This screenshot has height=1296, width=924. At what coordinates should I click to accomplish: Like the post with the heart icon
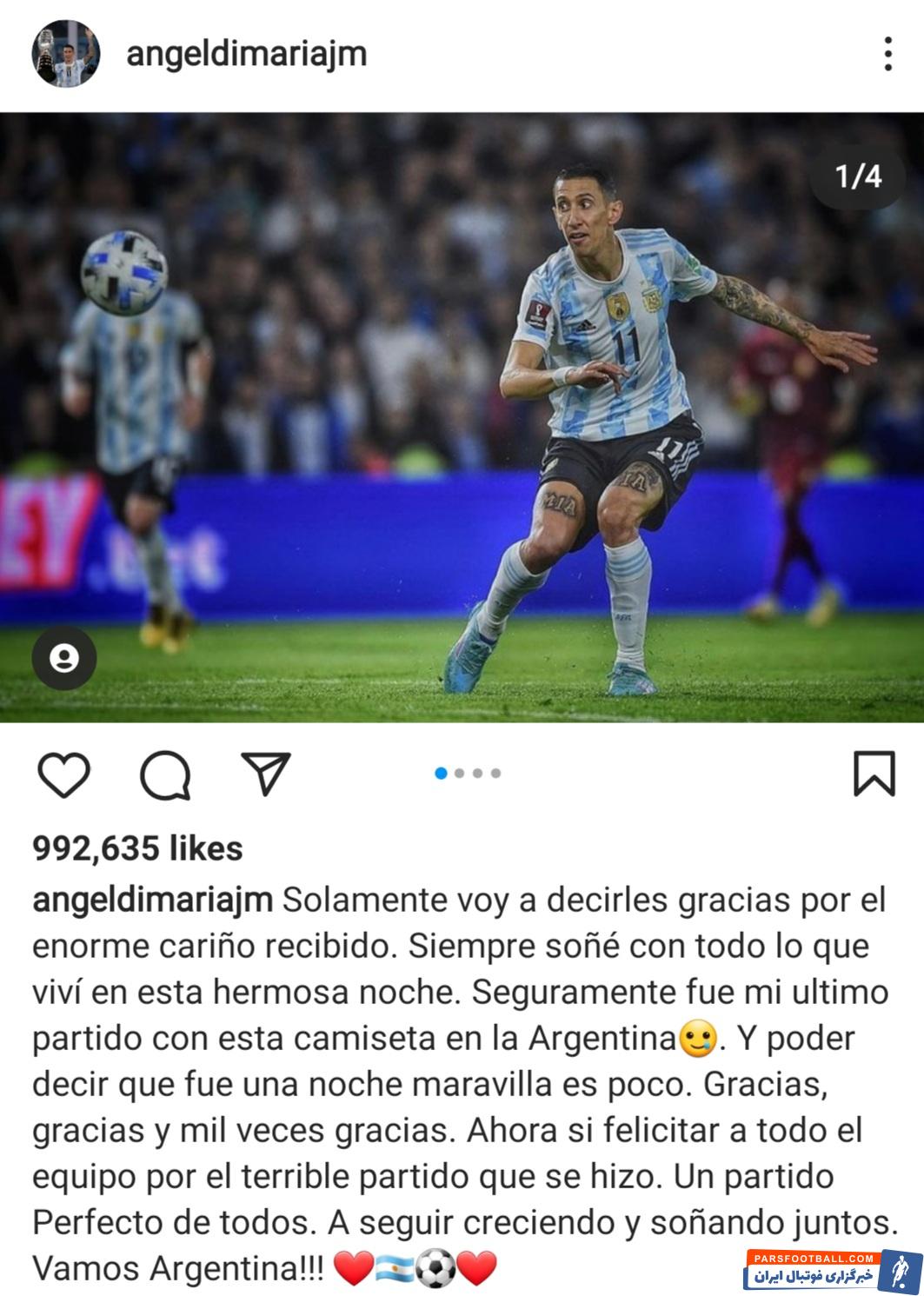64,774
